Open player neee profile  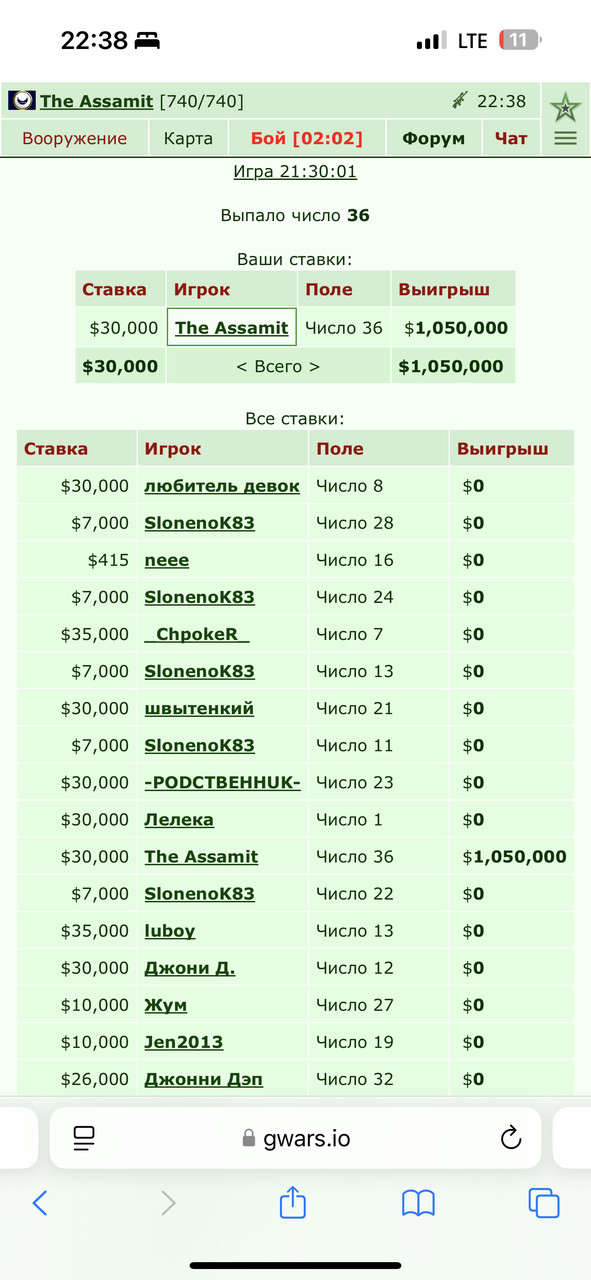coord(167,560)
